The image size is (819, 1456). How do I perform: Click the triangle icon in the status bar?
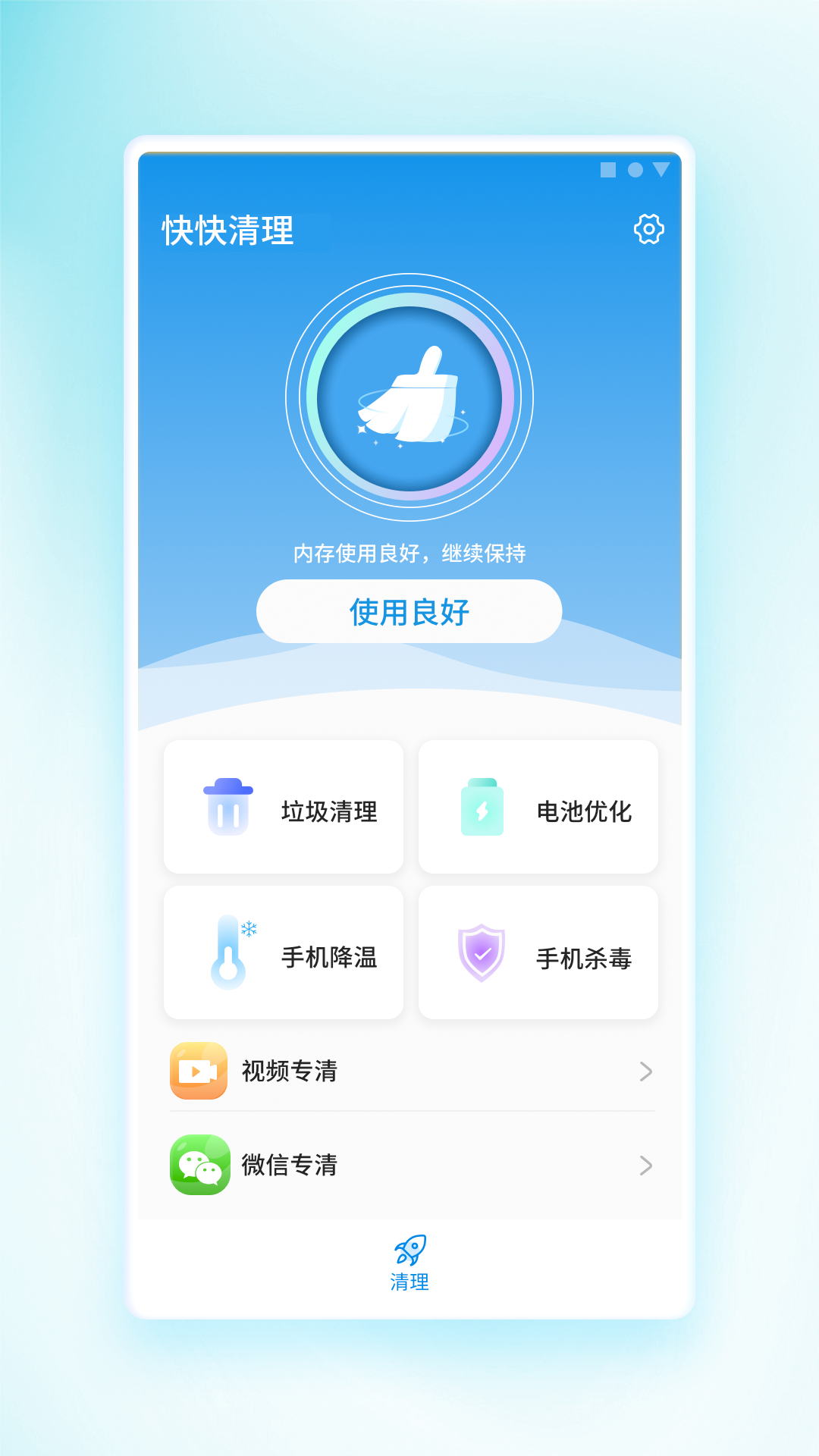pyautogui.click(x=660, y=171)
